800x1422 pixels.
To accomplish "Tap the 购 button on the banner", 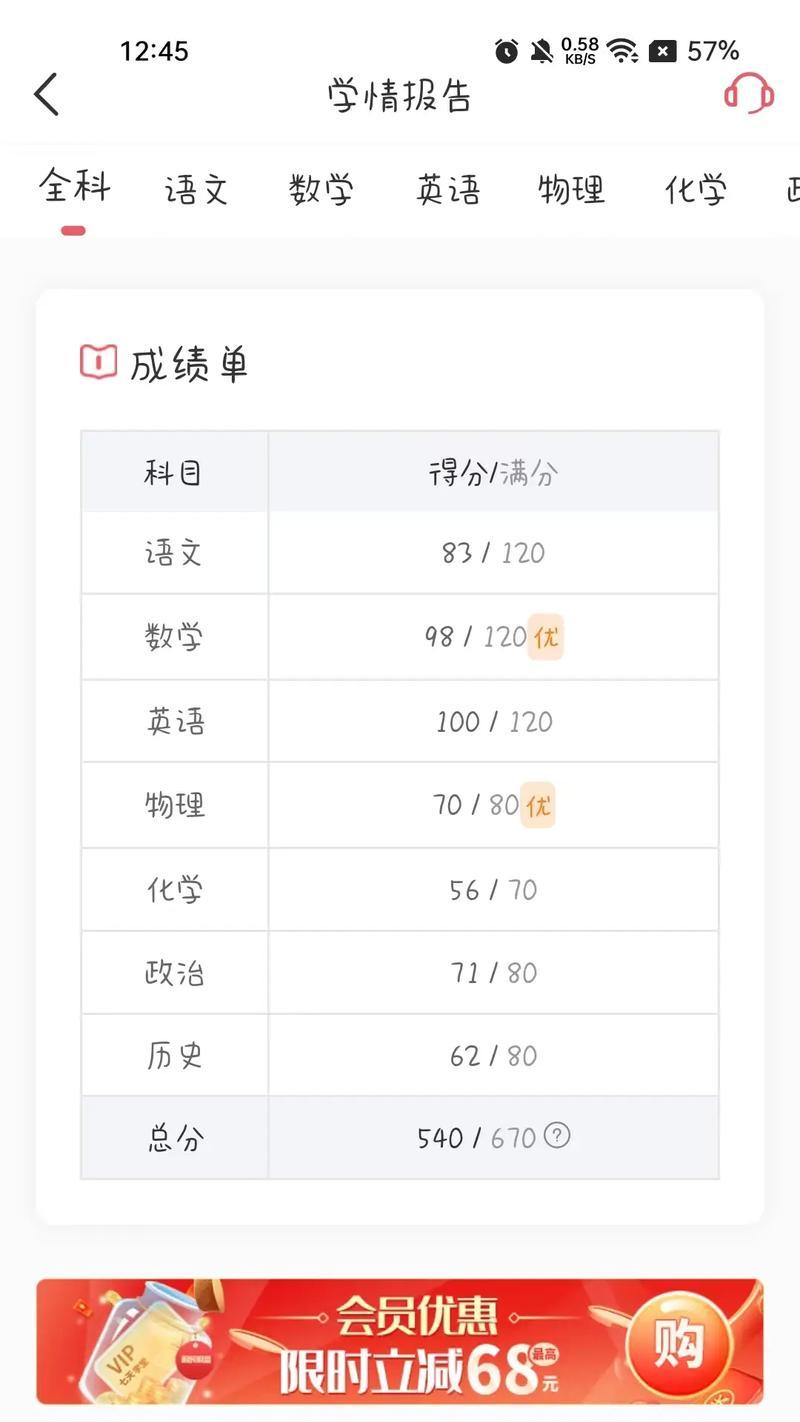I will coord(679,1343).
